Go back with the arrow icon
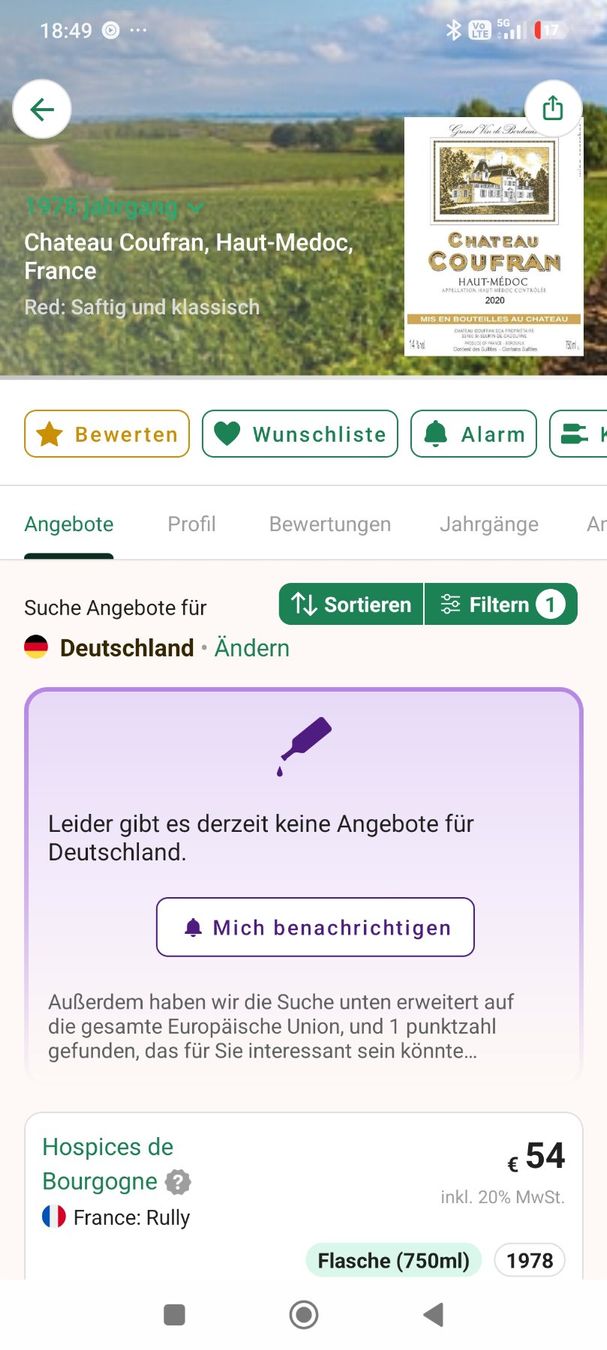 [42, 109]
